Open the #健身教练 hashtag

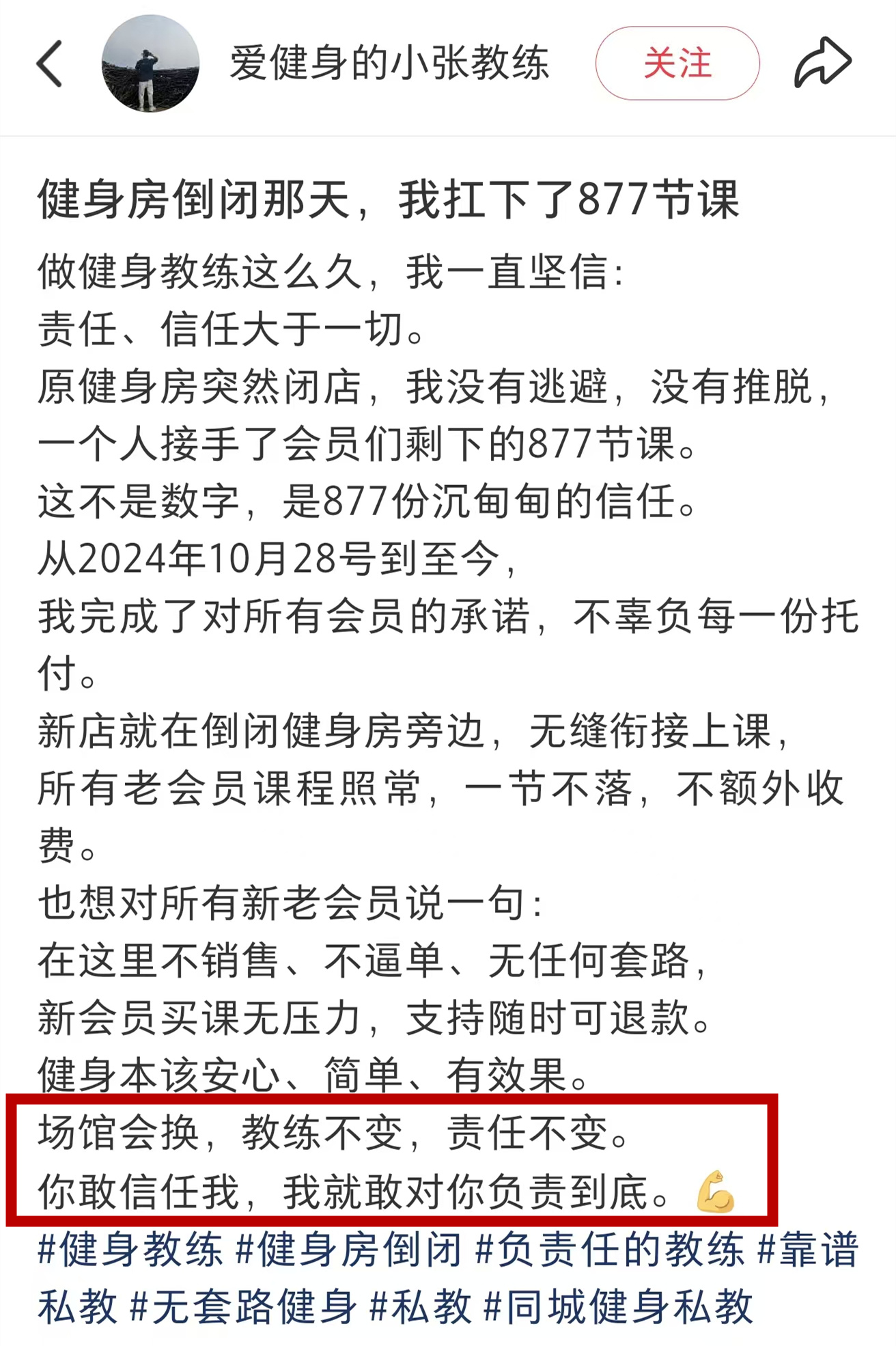point(130,1250)
